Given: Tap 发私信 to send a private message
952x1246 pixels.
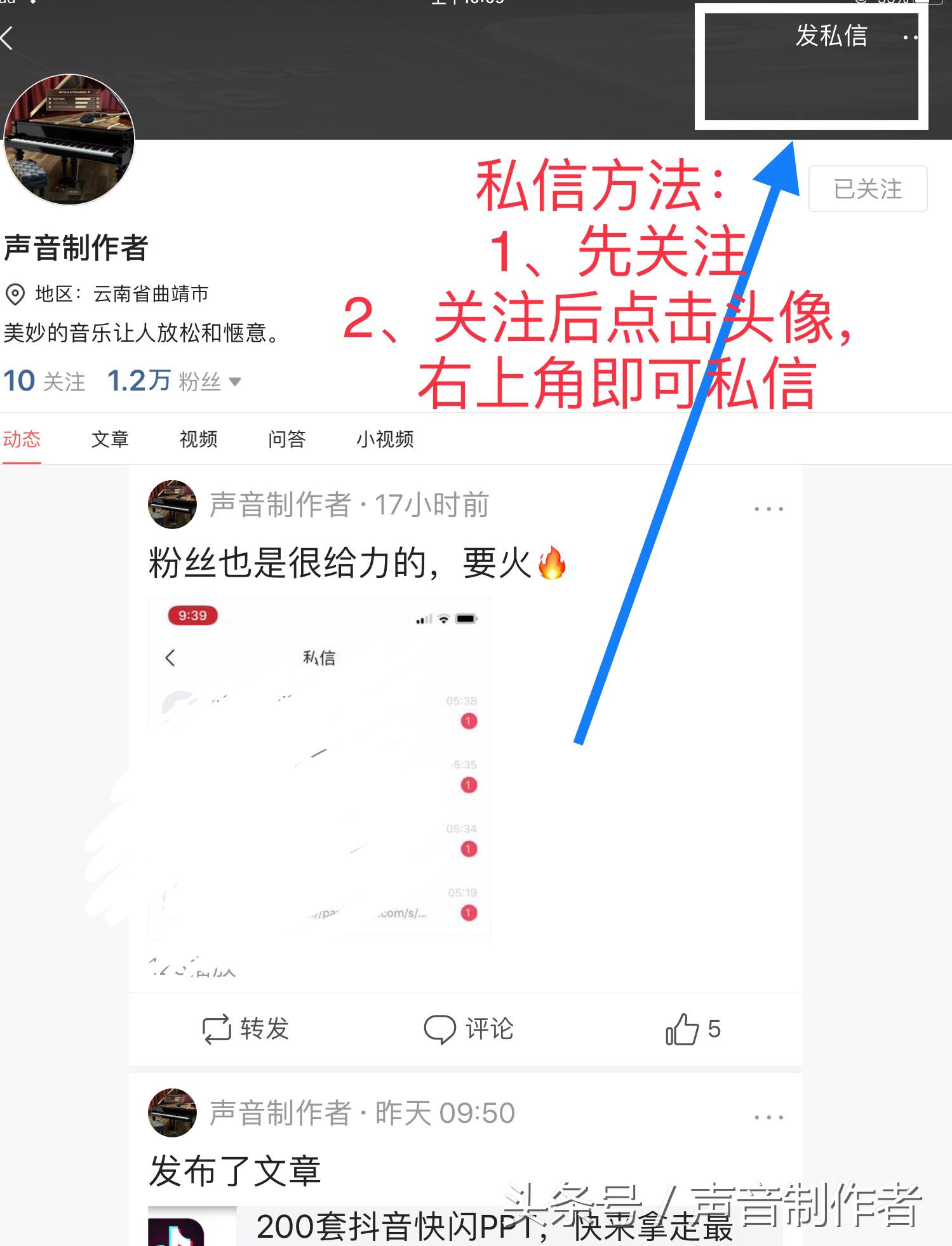Looking at the screenshot, I should [x=831, y=36].
